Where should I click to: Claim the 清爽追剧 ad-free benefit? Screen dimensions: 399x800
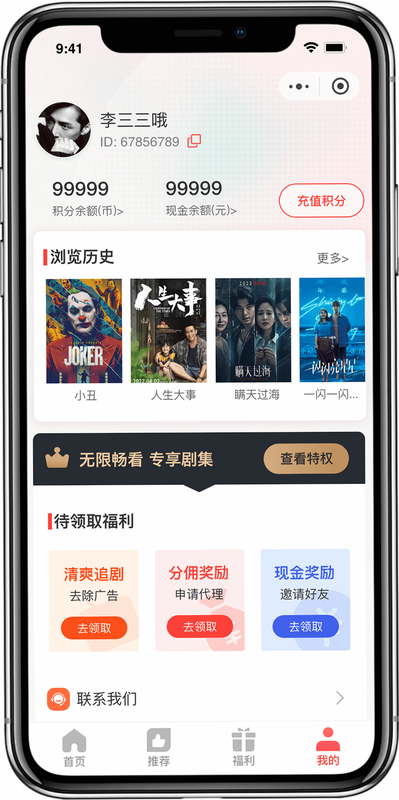[x=94, y=628]
